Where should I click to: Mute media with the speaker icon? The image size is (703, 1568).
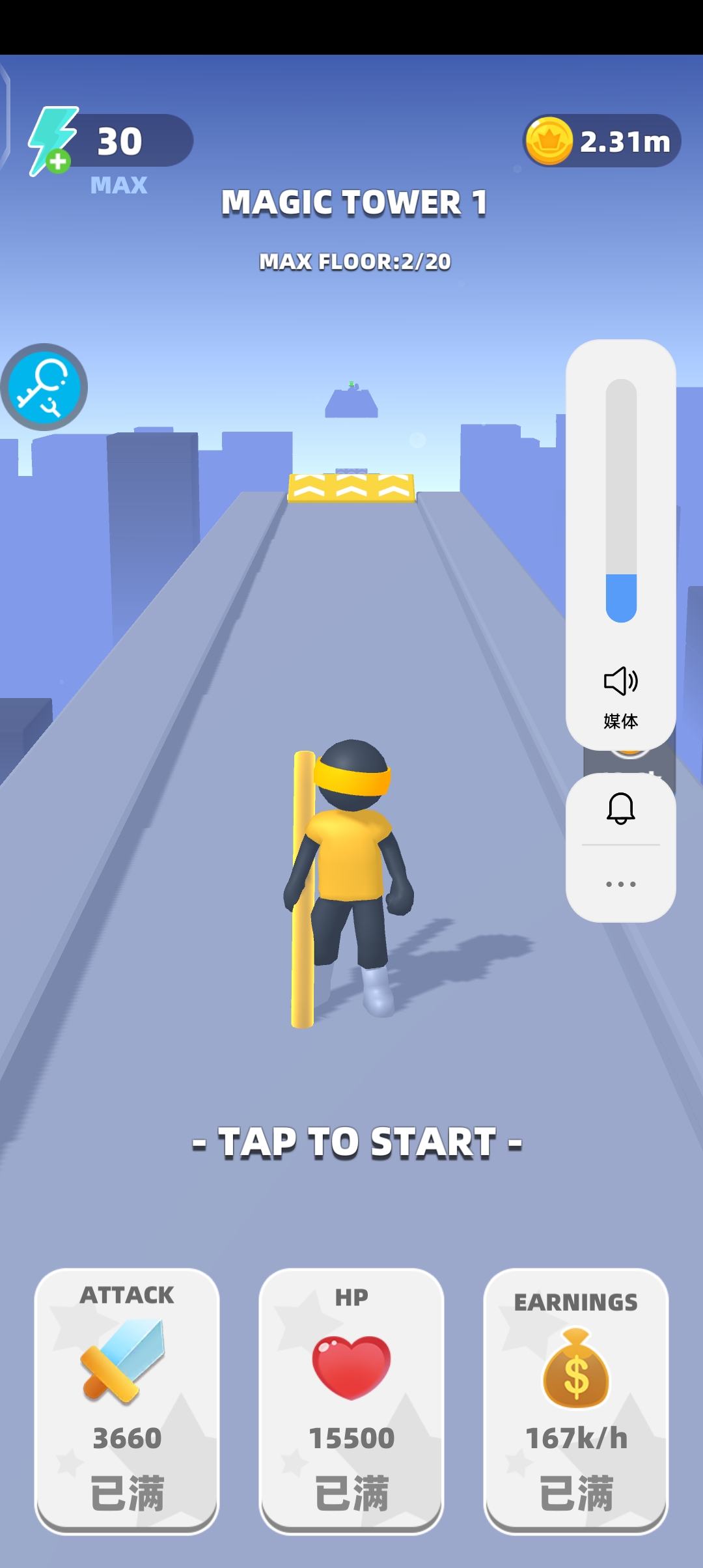pyautogui.click(x=621, y=681)
